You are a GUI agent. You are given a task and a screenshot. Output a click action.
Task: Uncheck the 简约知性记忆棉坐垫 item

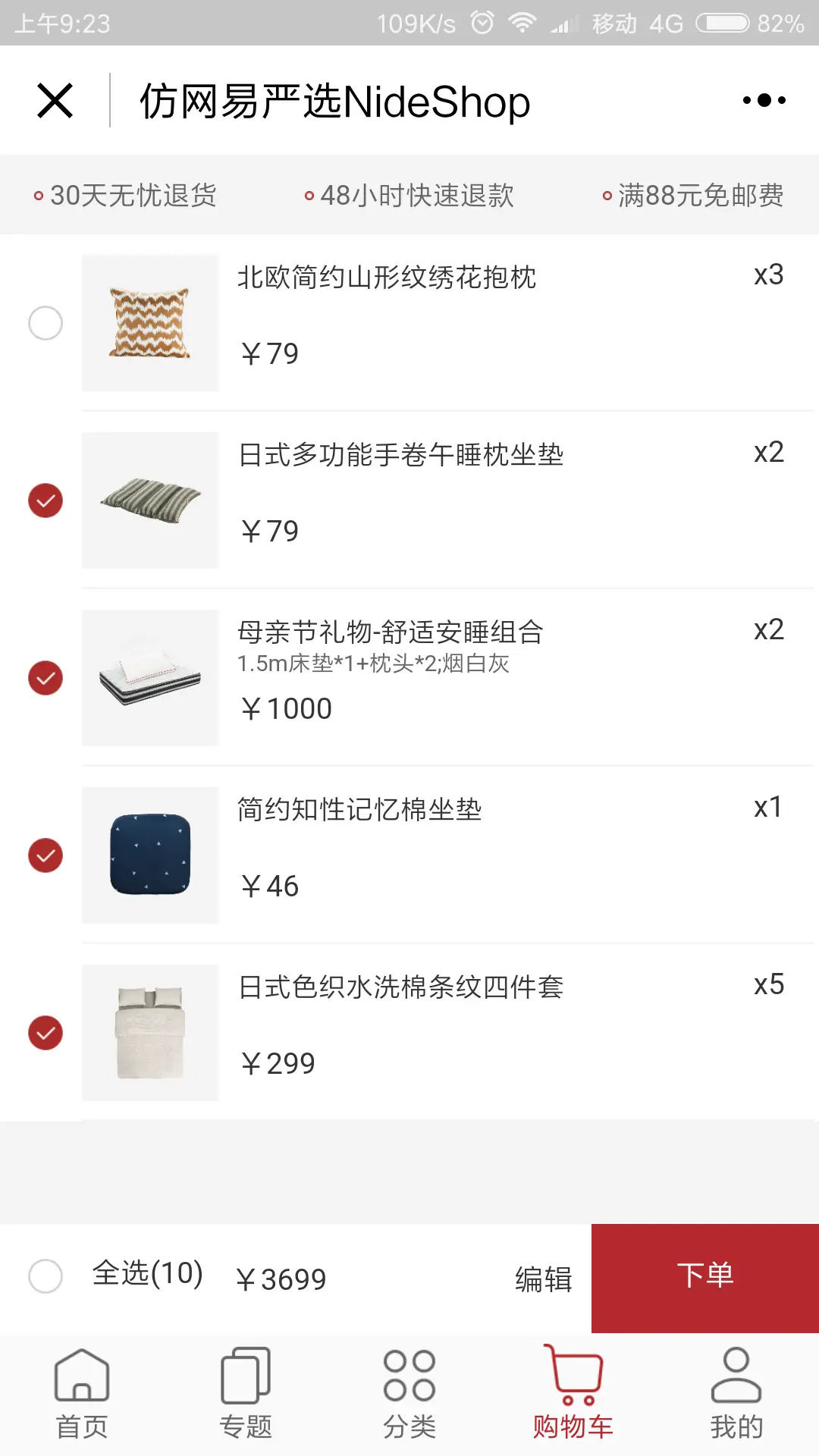pos(45,855)
